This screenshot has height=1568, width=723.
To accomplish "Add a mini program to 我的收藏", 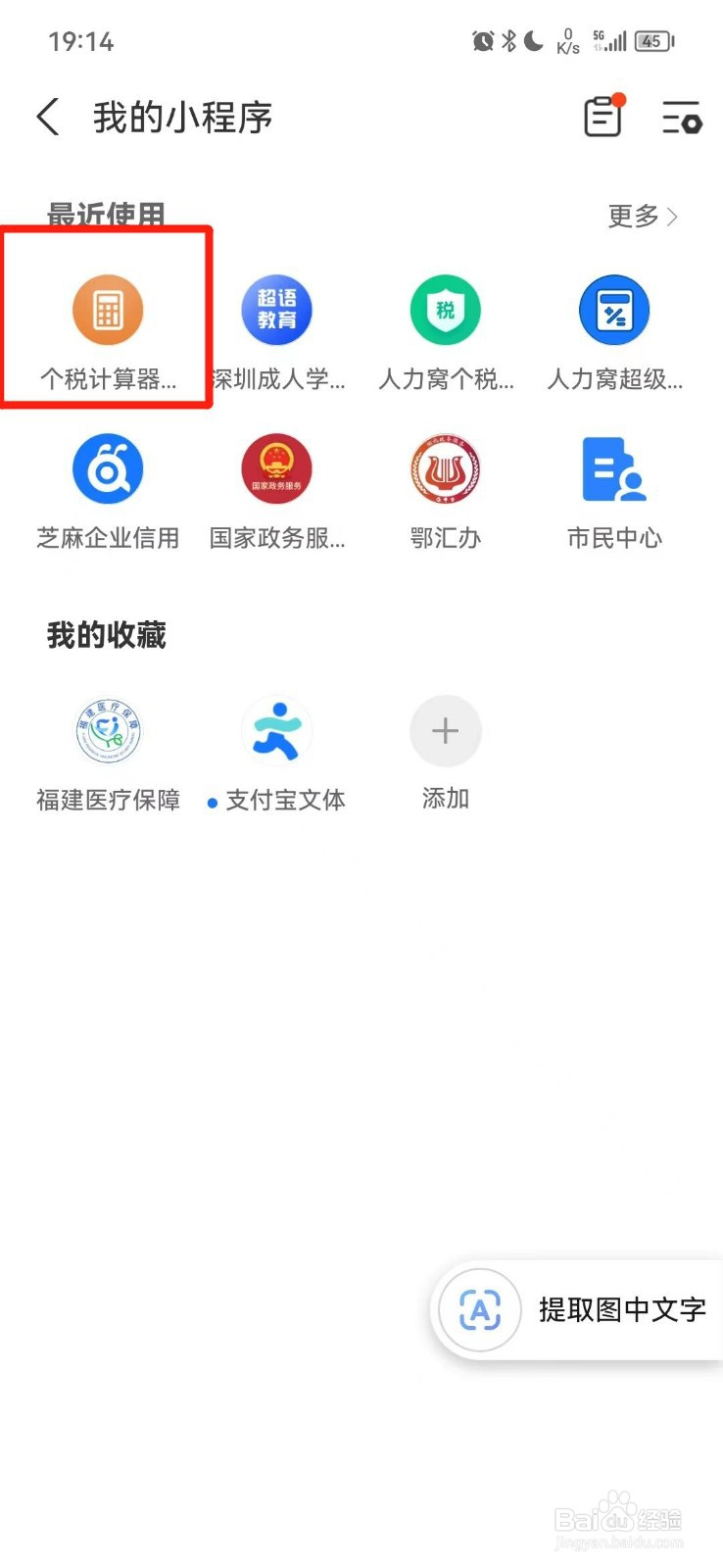I will tap(446, 731).
